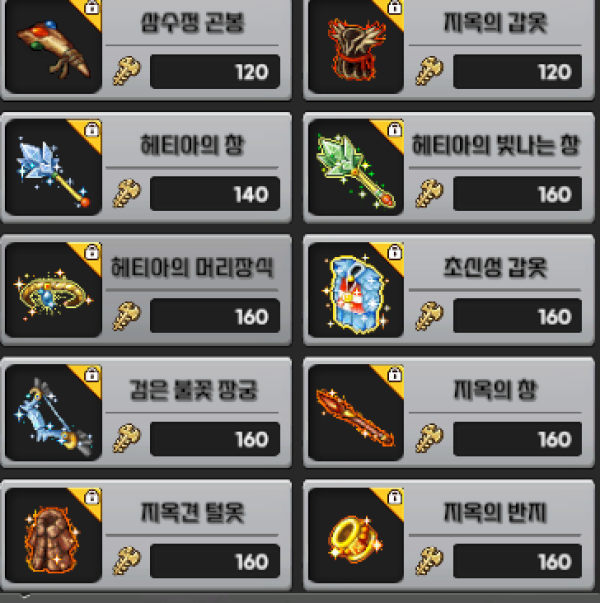Viewport: 600px width, 603px height.
Task: Open the 헤티아의 빛나는 창 card
Action: point(450,168)
